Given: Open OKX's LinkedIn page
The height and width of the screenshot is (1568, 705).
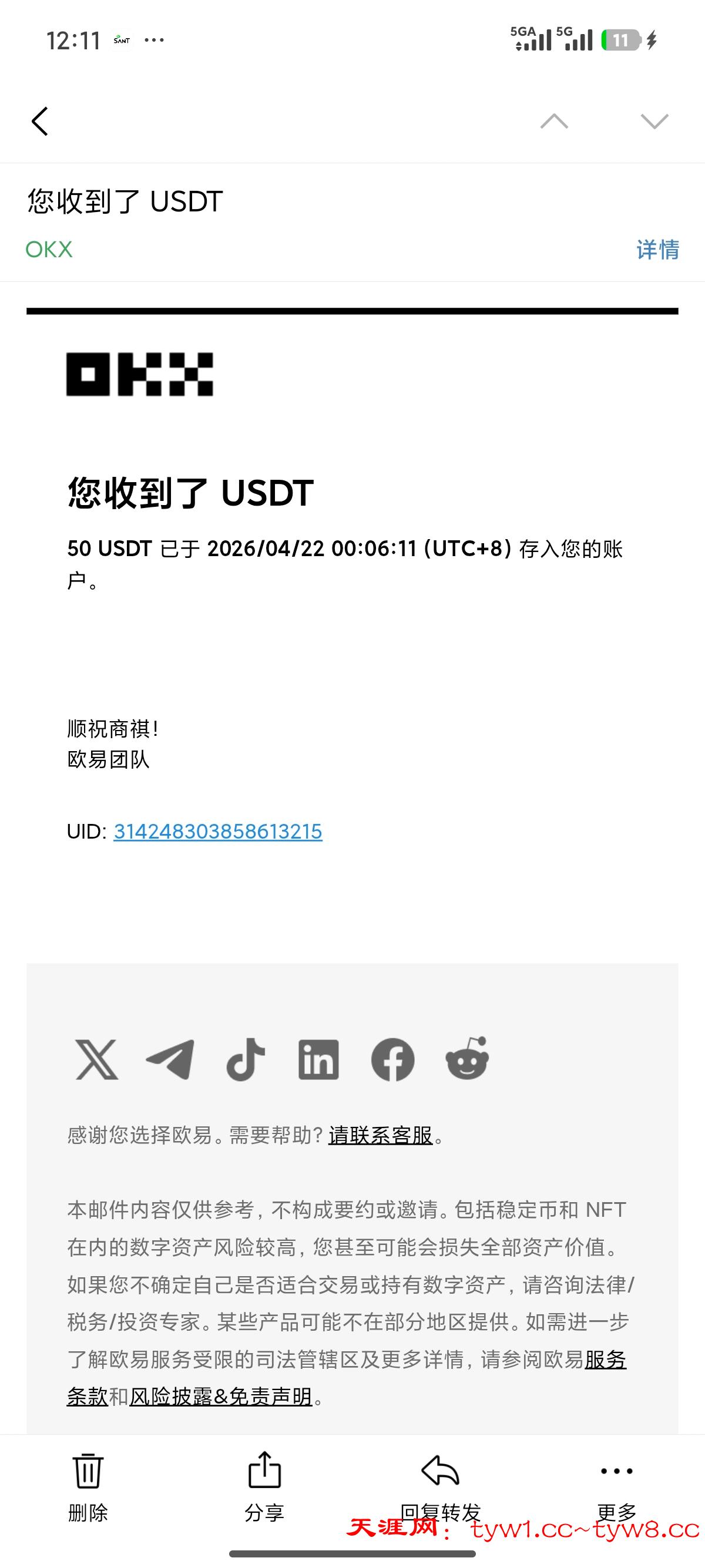Looking at the screenshot, I should click(x=318, y=1060).
